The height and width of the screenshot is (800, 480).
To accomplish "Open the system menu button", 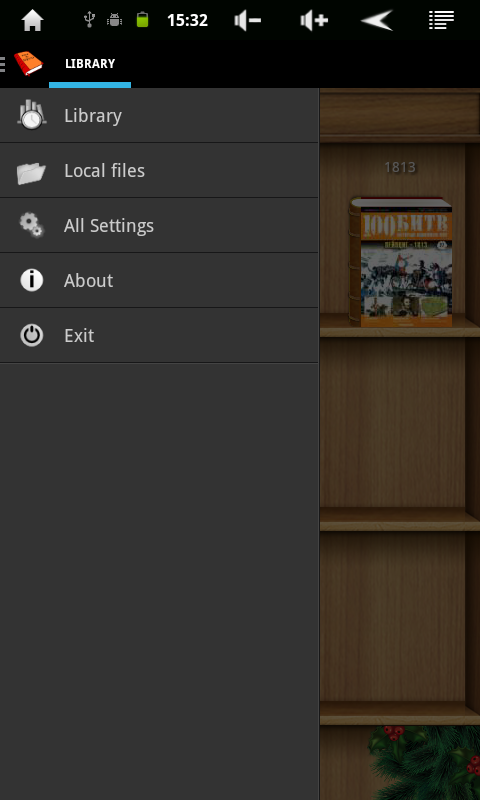I will [x=441, y=20].
